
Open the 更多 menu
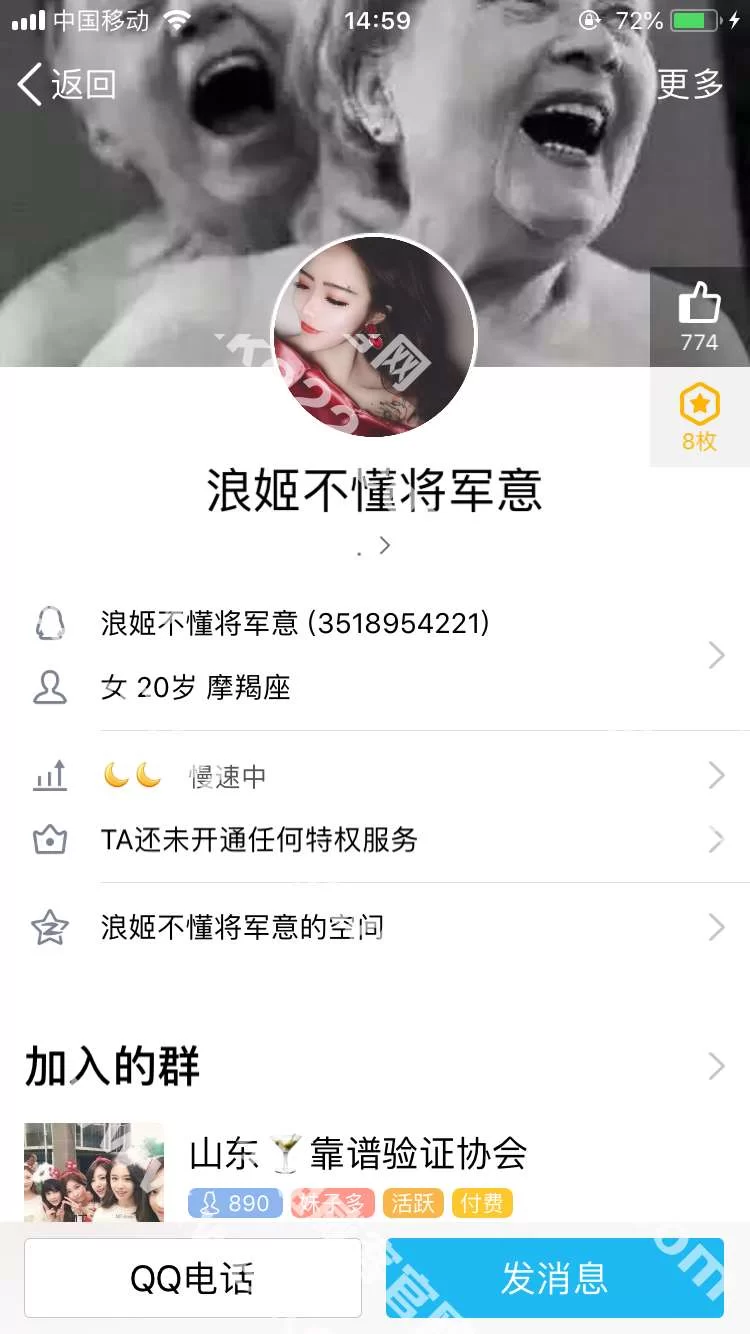pyautogui.click(x=690, y=85)
